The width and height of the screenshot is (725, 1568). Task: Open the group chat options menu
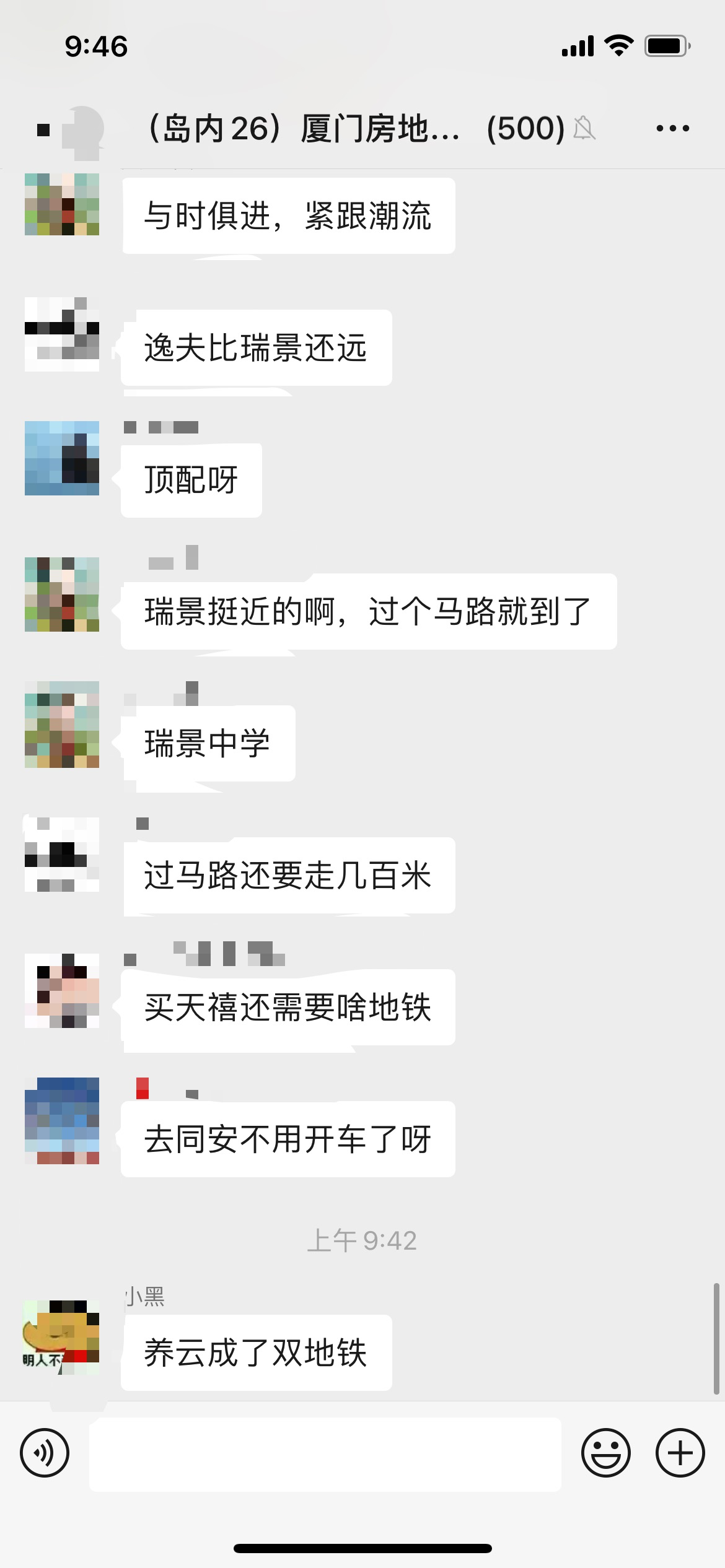pyautogui.click(x=672, y=129)
